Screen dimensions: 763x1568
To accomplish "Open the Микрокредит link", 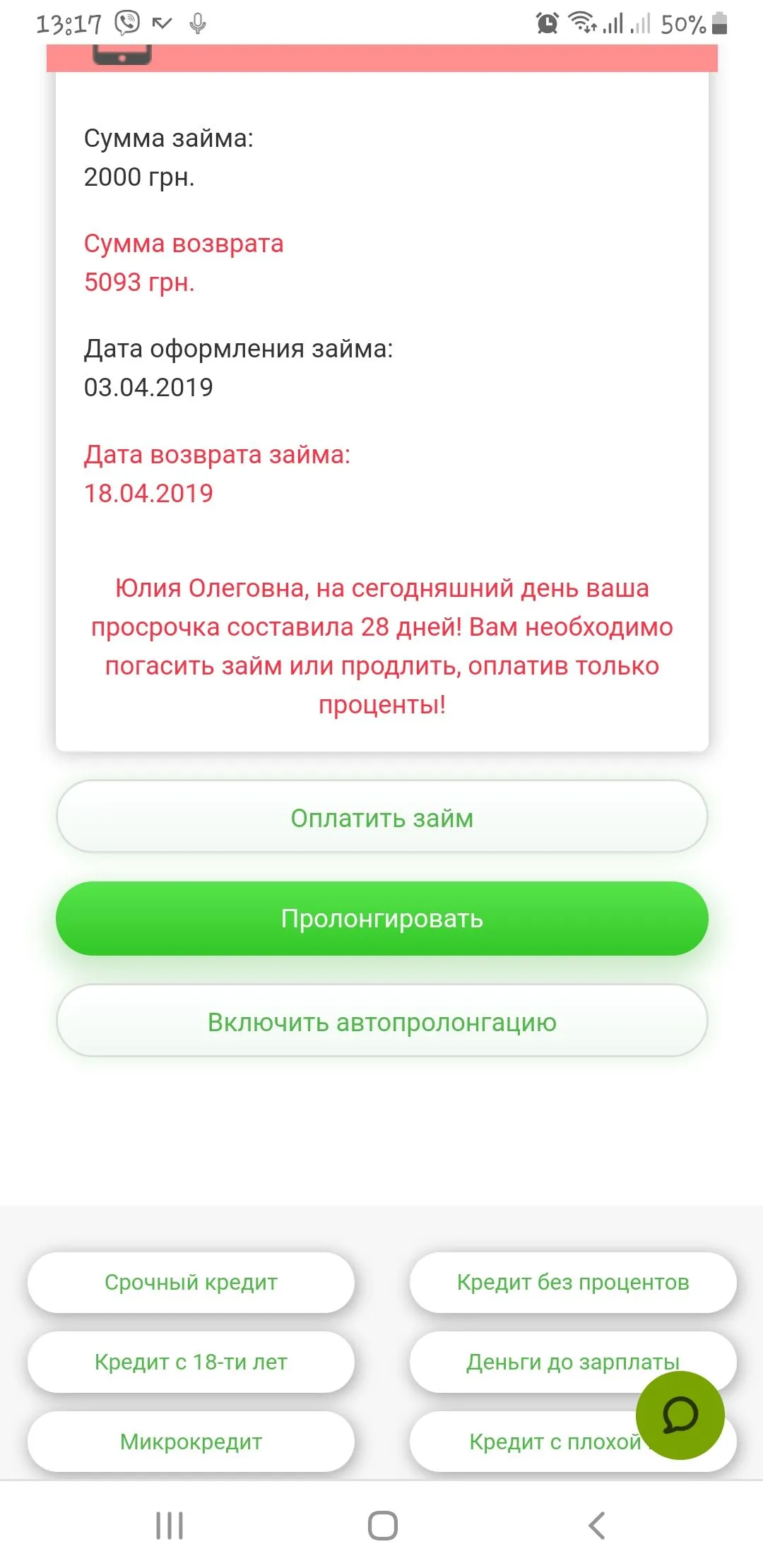I will click(x=191, y=1442).
